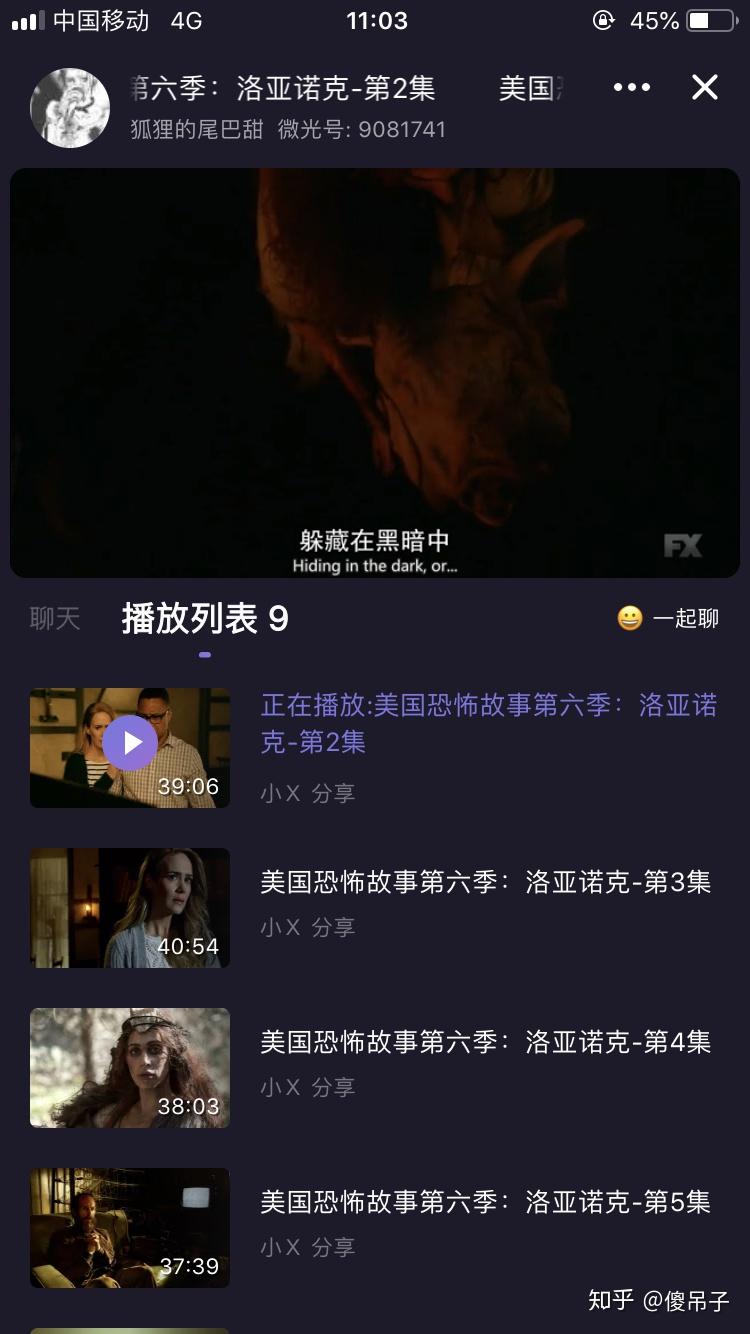Tap the 一起聊 button
750x1334 pixels.
668,619
